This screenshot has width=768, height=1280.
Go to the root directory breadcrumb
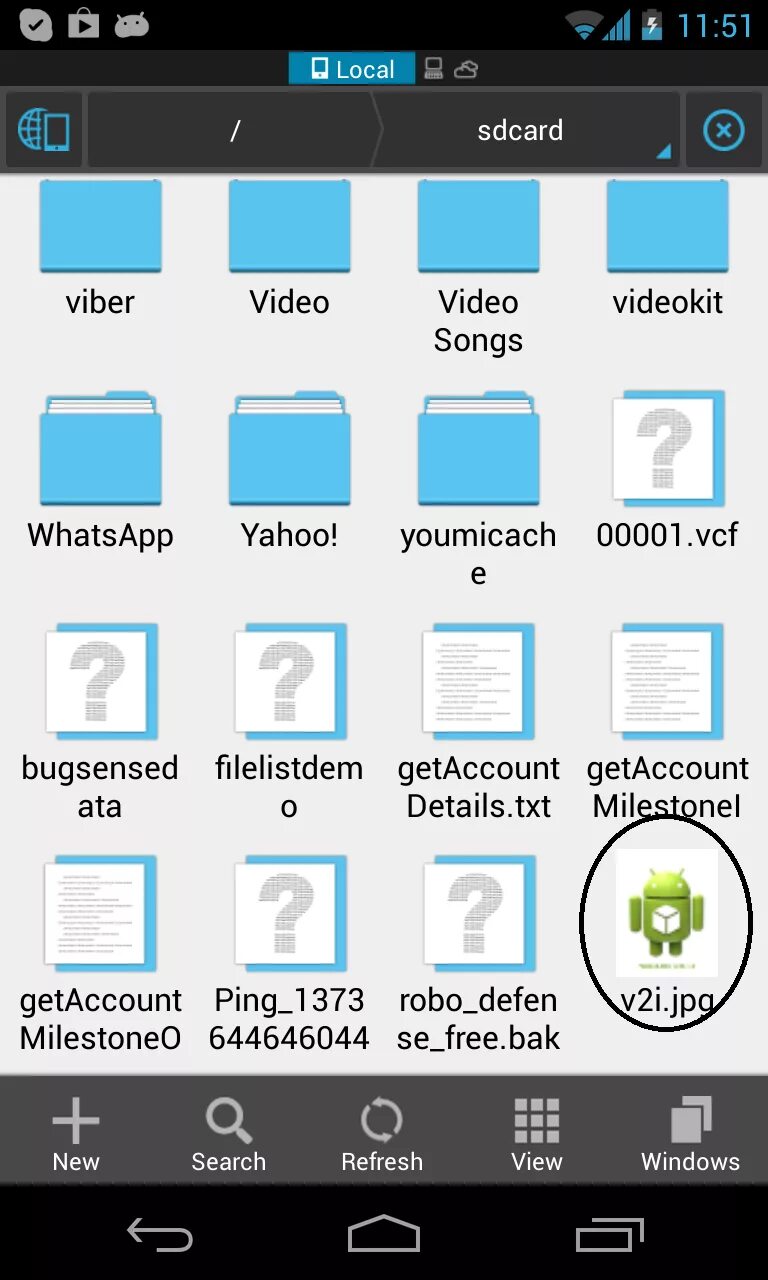(234, 131)
